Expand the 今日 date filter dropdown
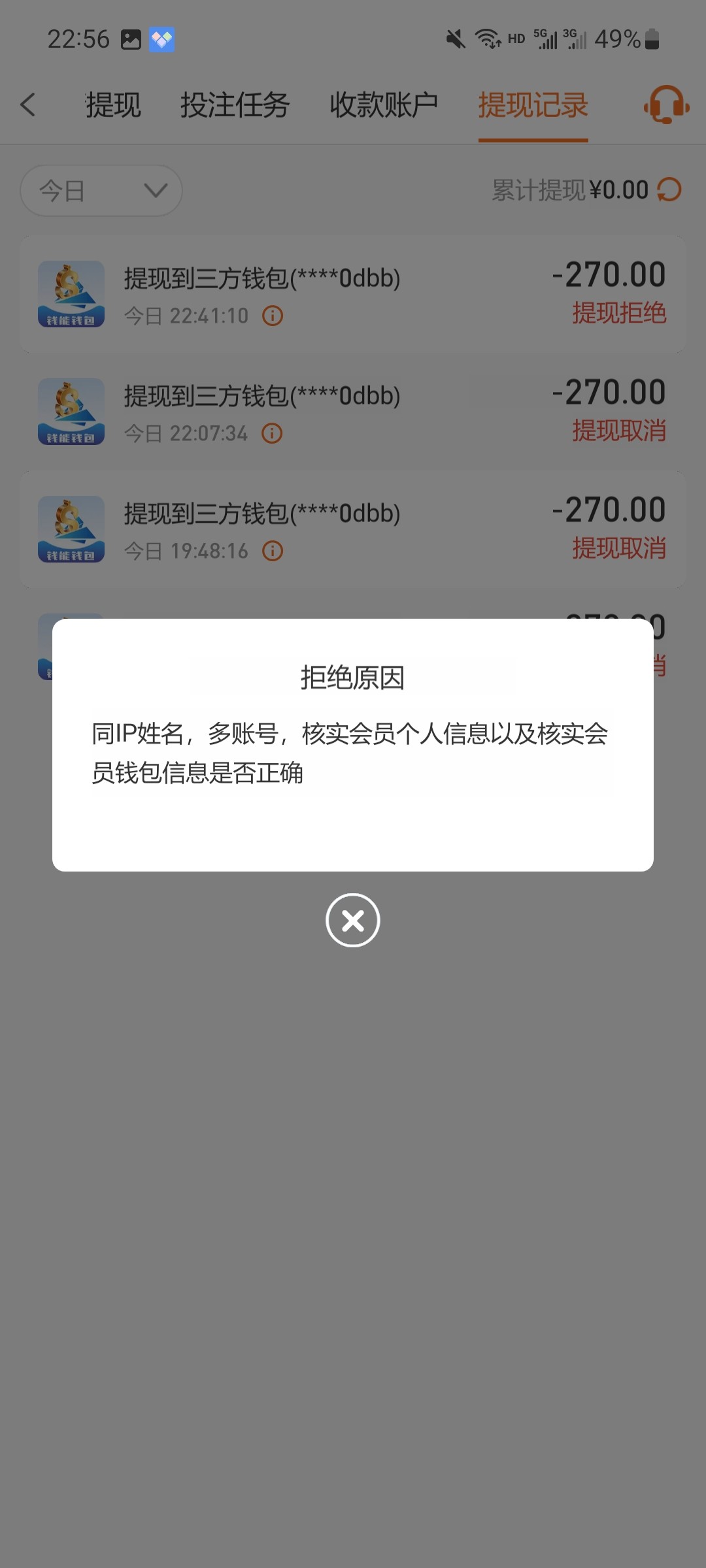The image size is (706, 1568). click(101, 191)
